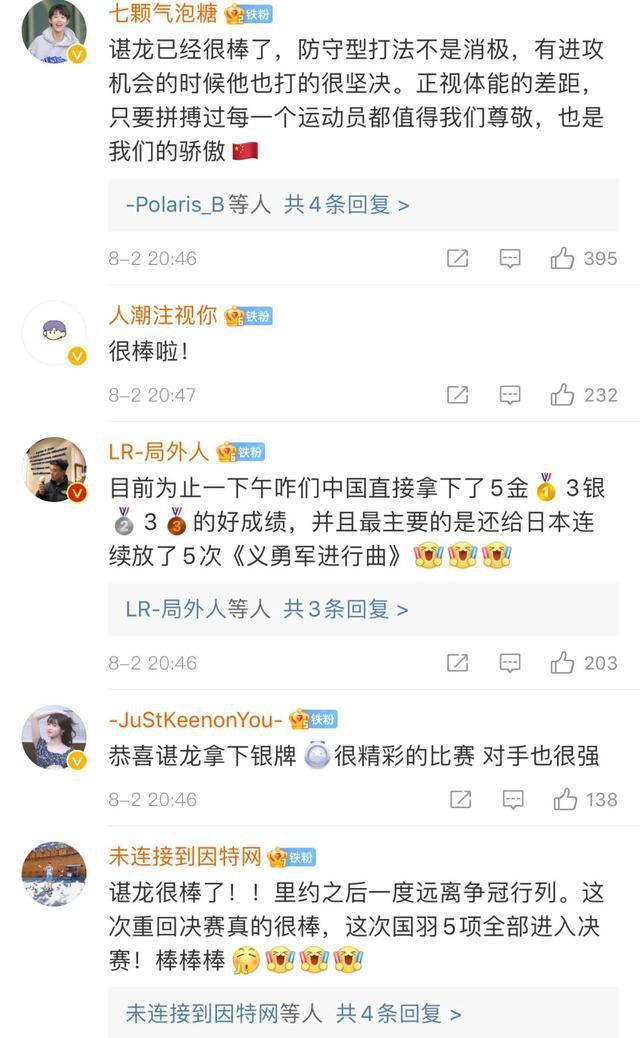Screen dimensions: 640x1038
Task: Open 人潮注视你's profile page
Action: 163,315
